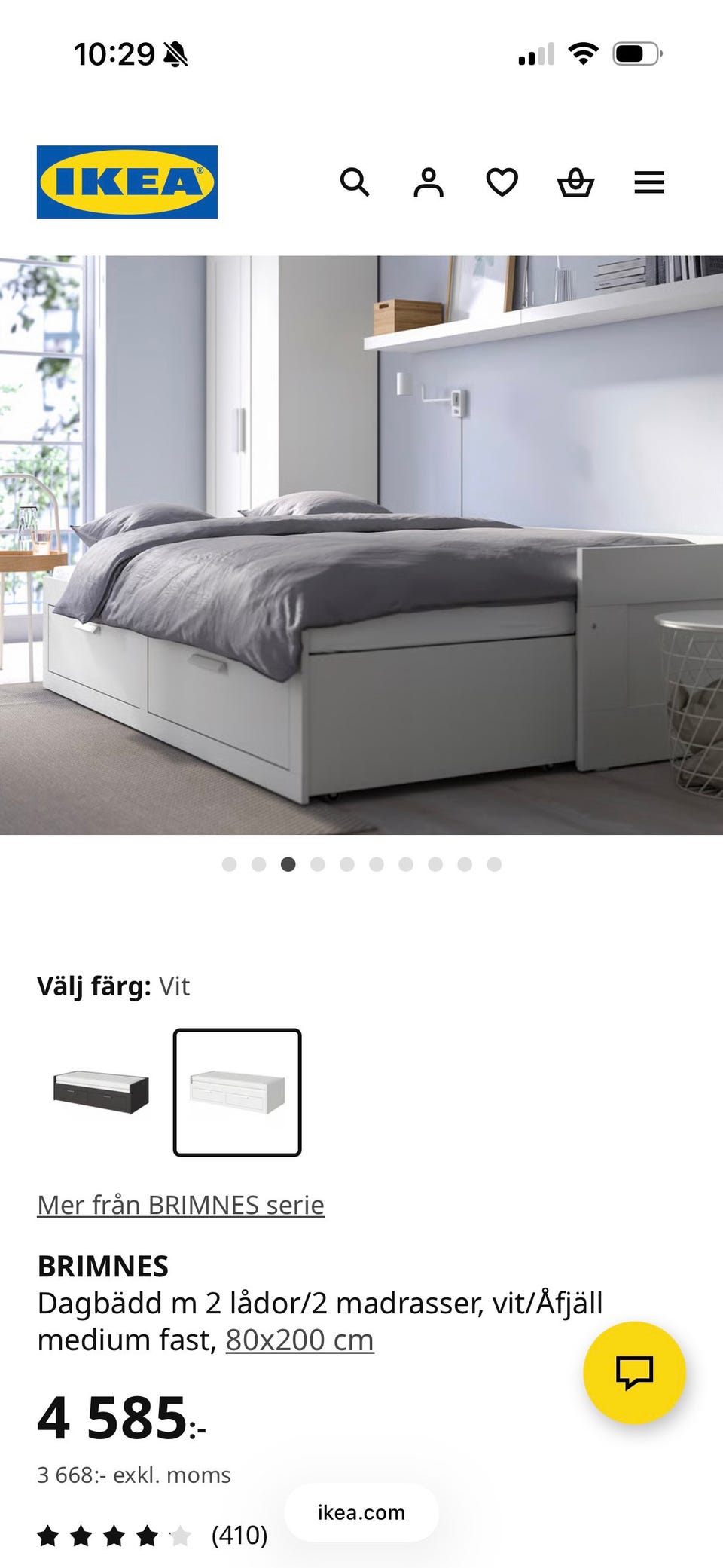The width and height of the screenshot is (723, 1568).
Task: Open the 80x200 cm size link
Action: pyautogui.click(x=300, y=1339)
